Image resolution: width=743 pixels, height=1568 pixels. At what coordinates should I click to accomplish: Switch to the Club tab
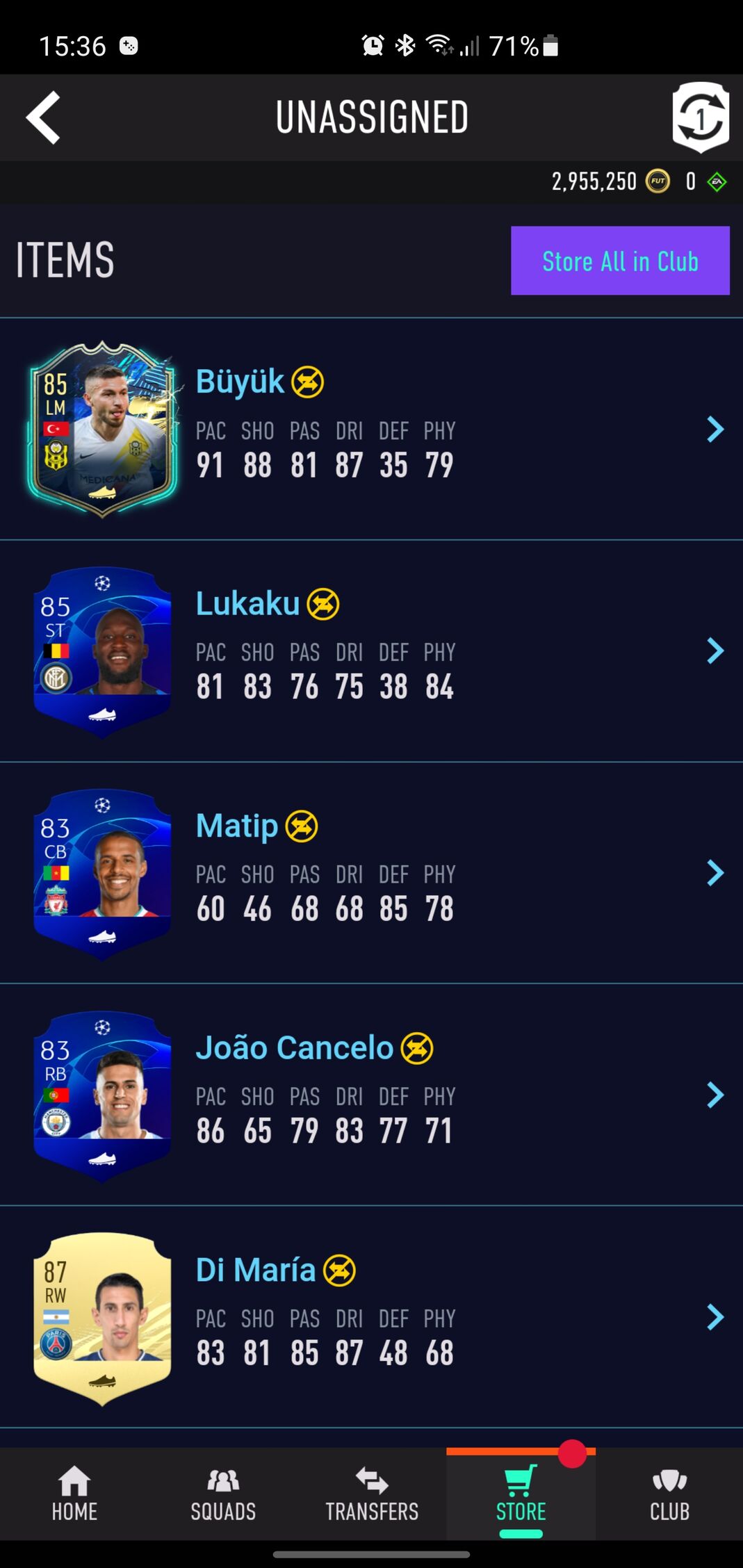click(x=669, y=1494)
